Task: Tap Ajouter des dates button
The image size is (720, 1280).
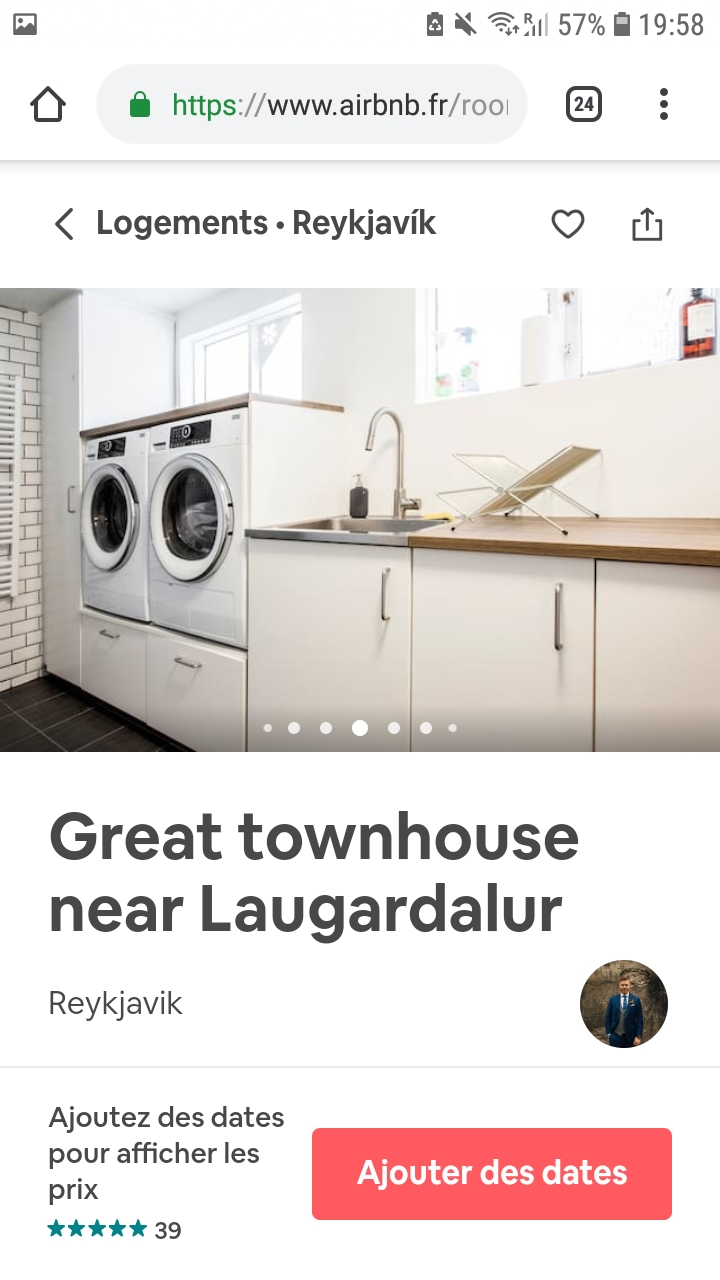Action: click(491, 1173)
